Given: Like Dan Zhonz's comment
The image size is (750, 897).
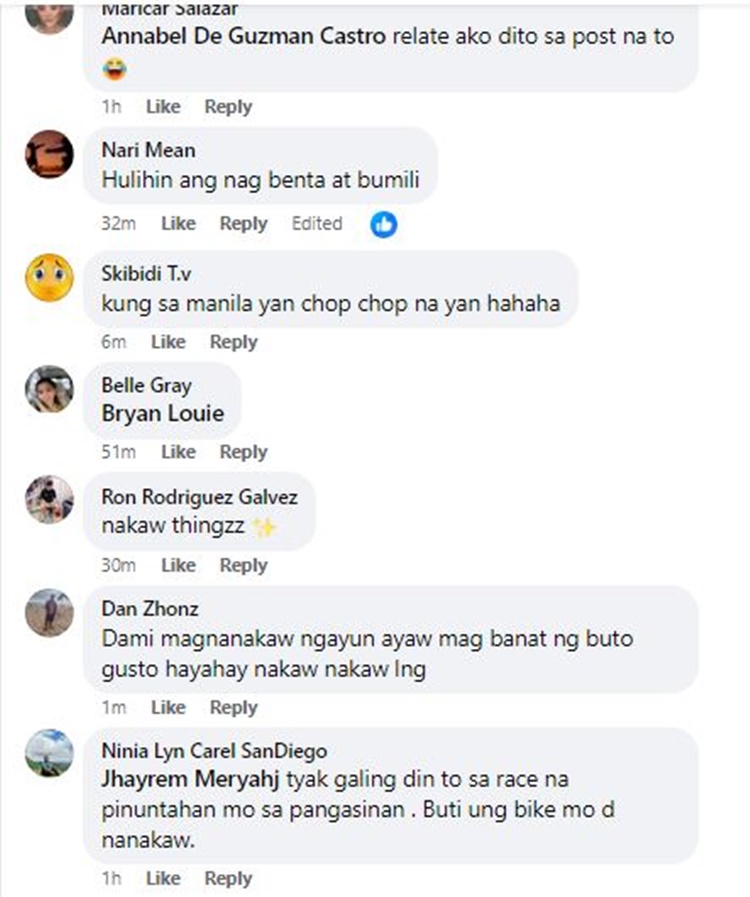Looking at the screenshot, I should 167,708.
